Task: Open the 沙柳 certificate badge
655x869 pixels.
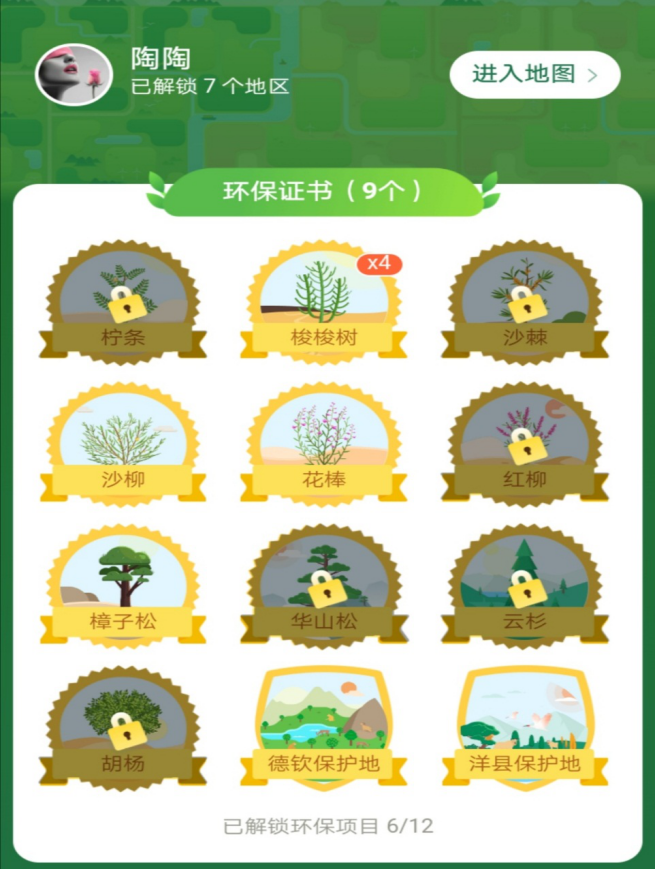Action: (x=123, y=444)
